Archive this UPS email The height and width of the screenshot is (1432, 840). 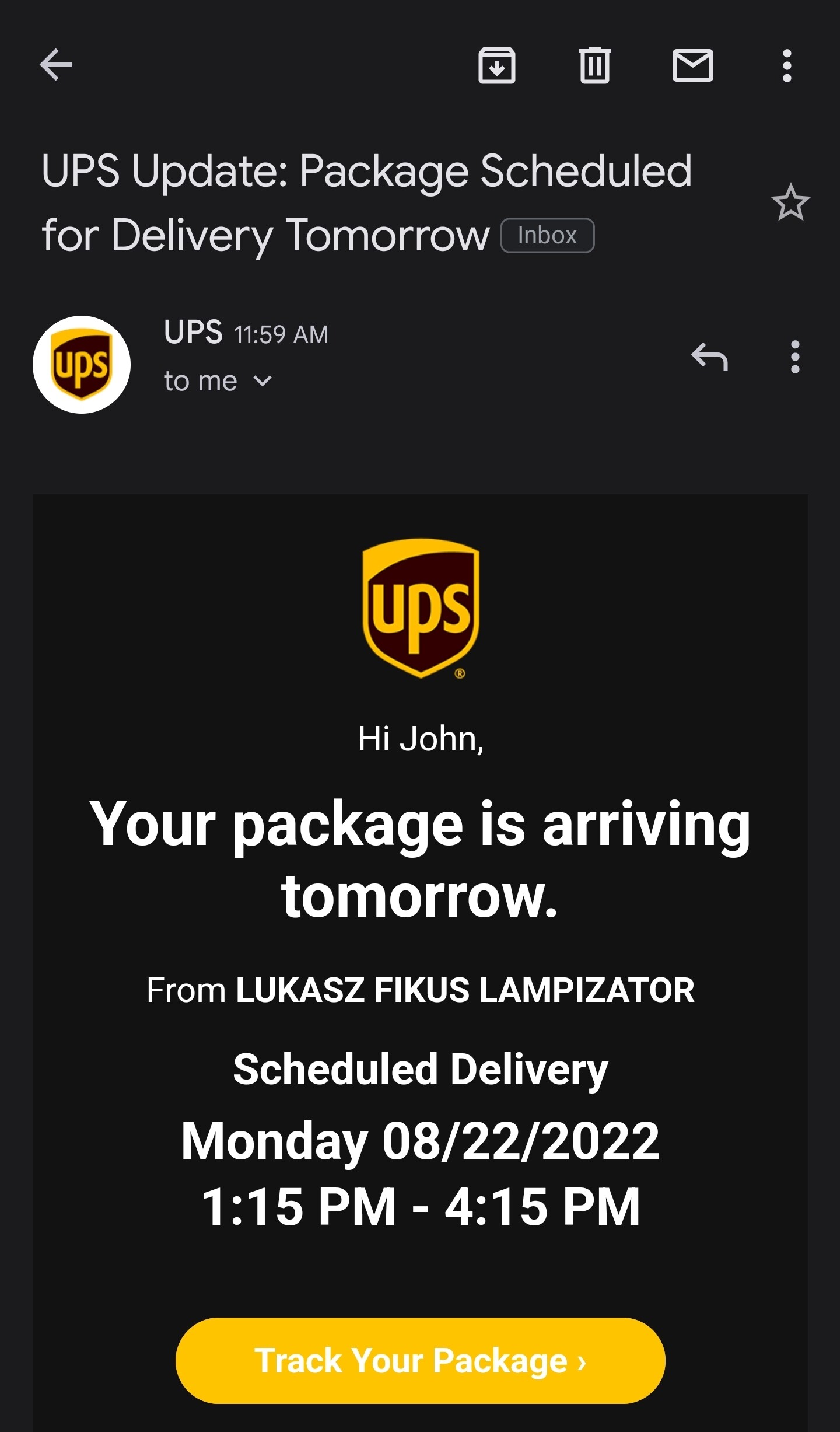(496, 65)
